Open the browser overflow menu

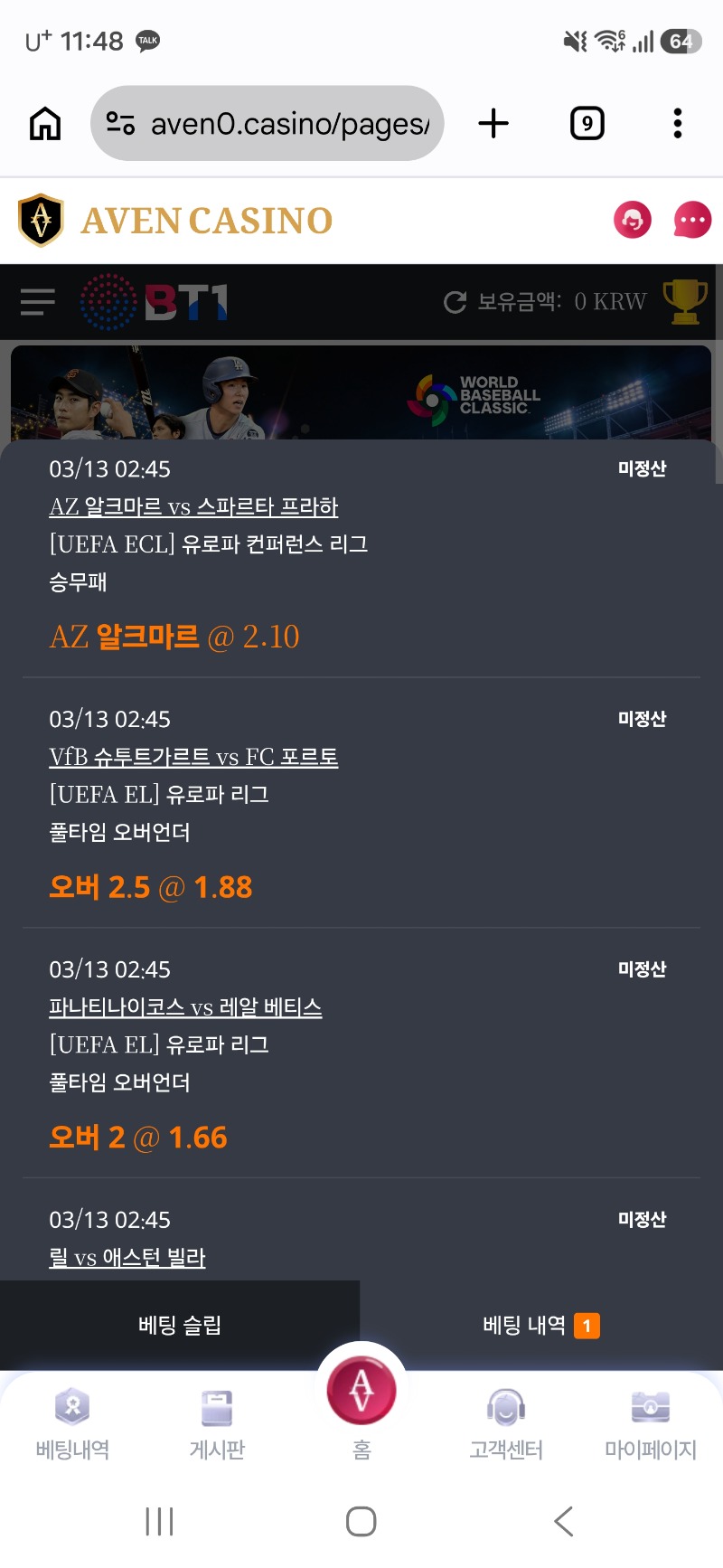tap(677, 123)
